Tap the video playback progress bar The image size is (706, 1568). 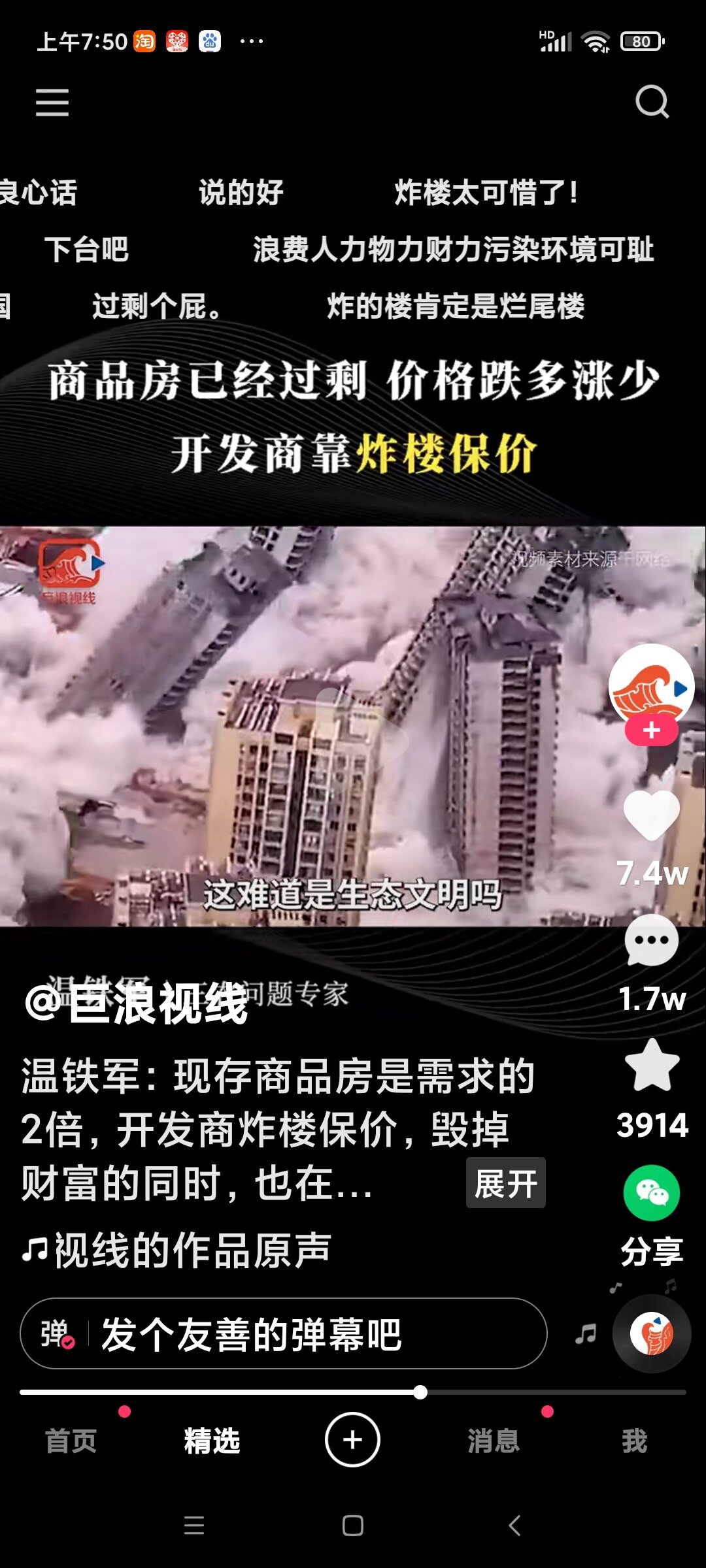click(x=353, y=1392)
